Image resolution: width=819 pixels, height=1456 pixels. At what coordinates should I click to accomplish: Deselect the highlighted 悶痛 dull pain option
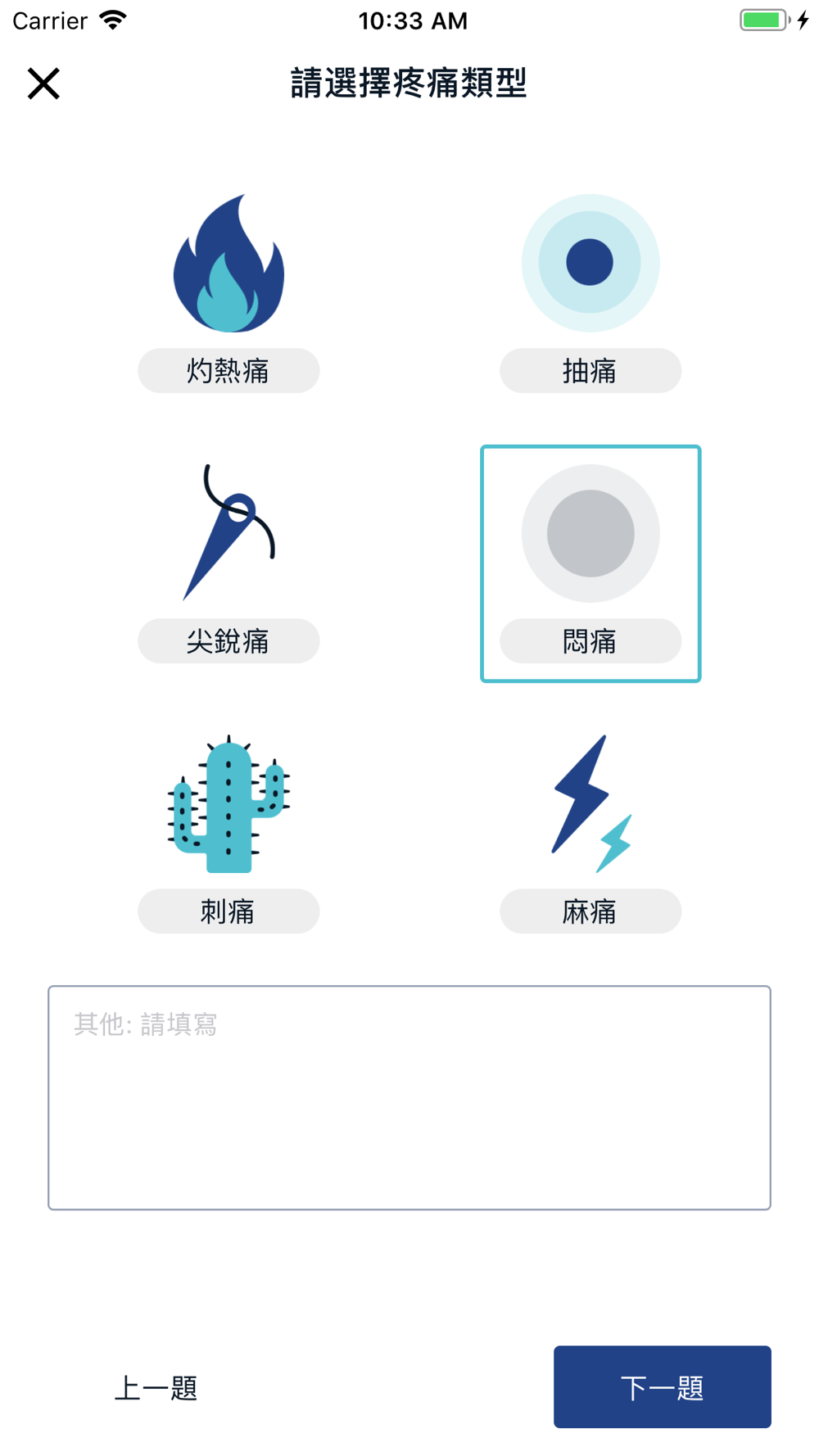tap(590, 563)
